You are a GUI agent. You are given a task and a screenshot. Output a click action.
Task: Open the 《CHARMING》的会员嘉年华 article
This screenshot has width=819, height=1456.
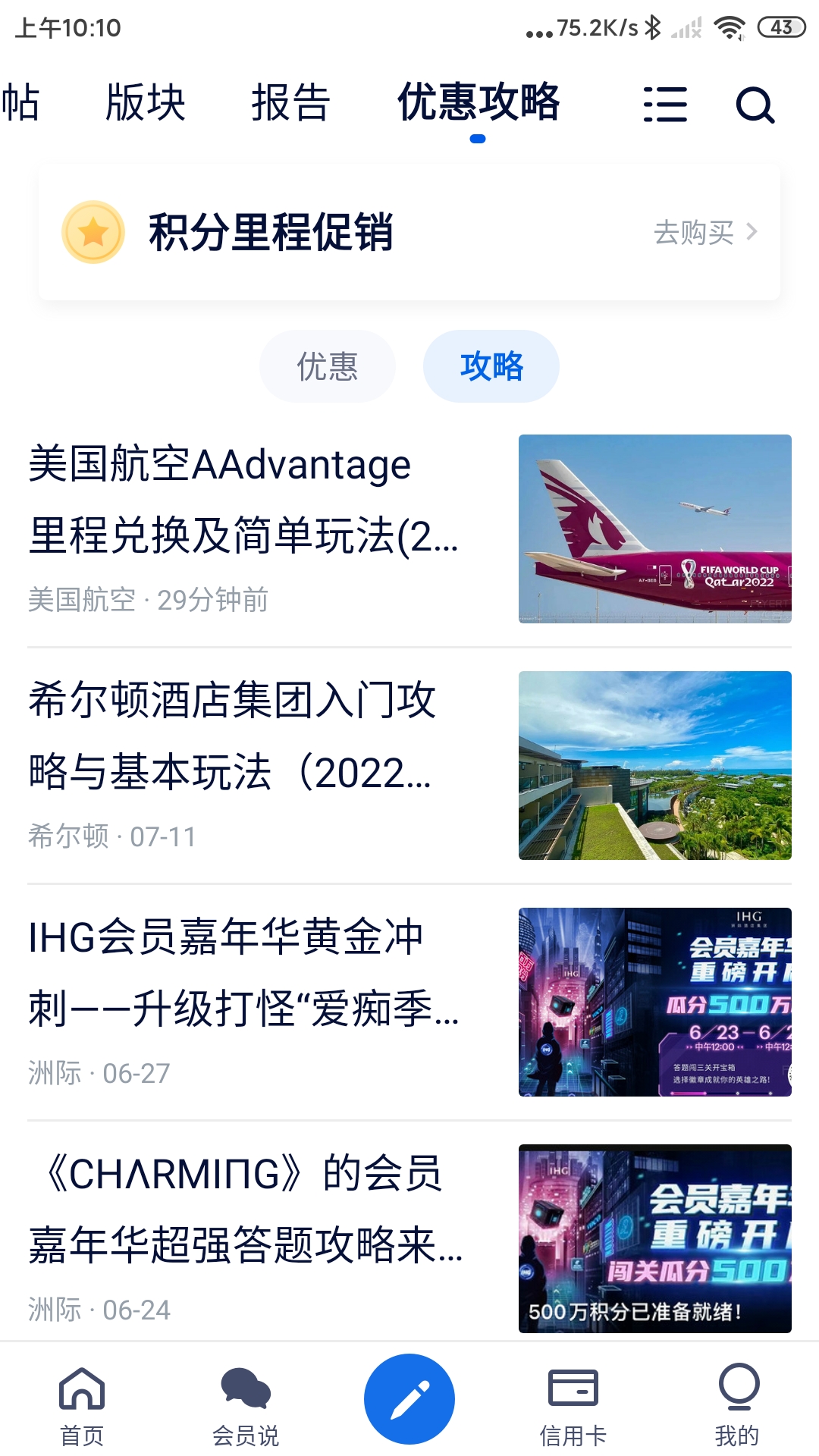[243, 1210]
